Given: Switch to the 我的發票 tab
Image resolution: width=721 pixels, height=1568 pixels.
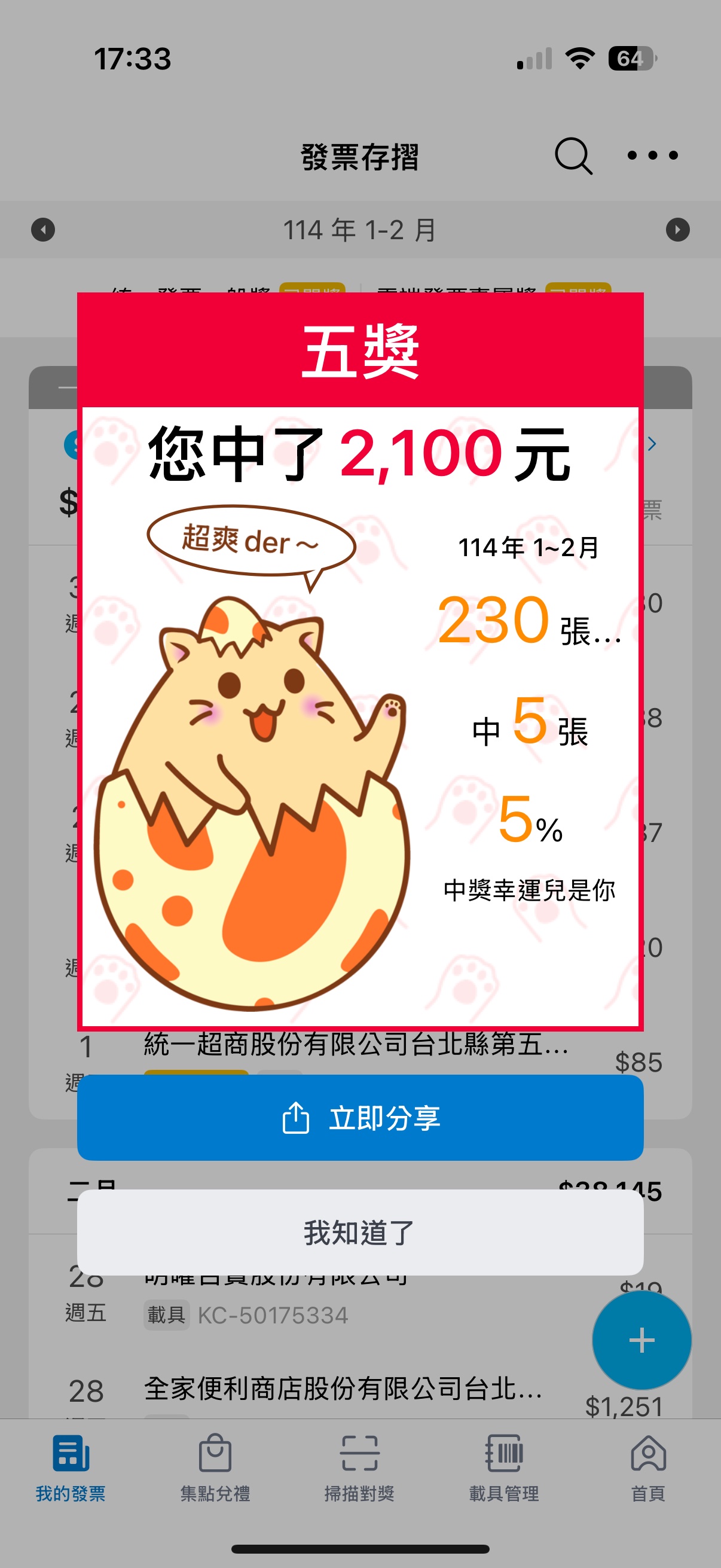Looking at the screenshot, I should click(x=71, y=1468).
